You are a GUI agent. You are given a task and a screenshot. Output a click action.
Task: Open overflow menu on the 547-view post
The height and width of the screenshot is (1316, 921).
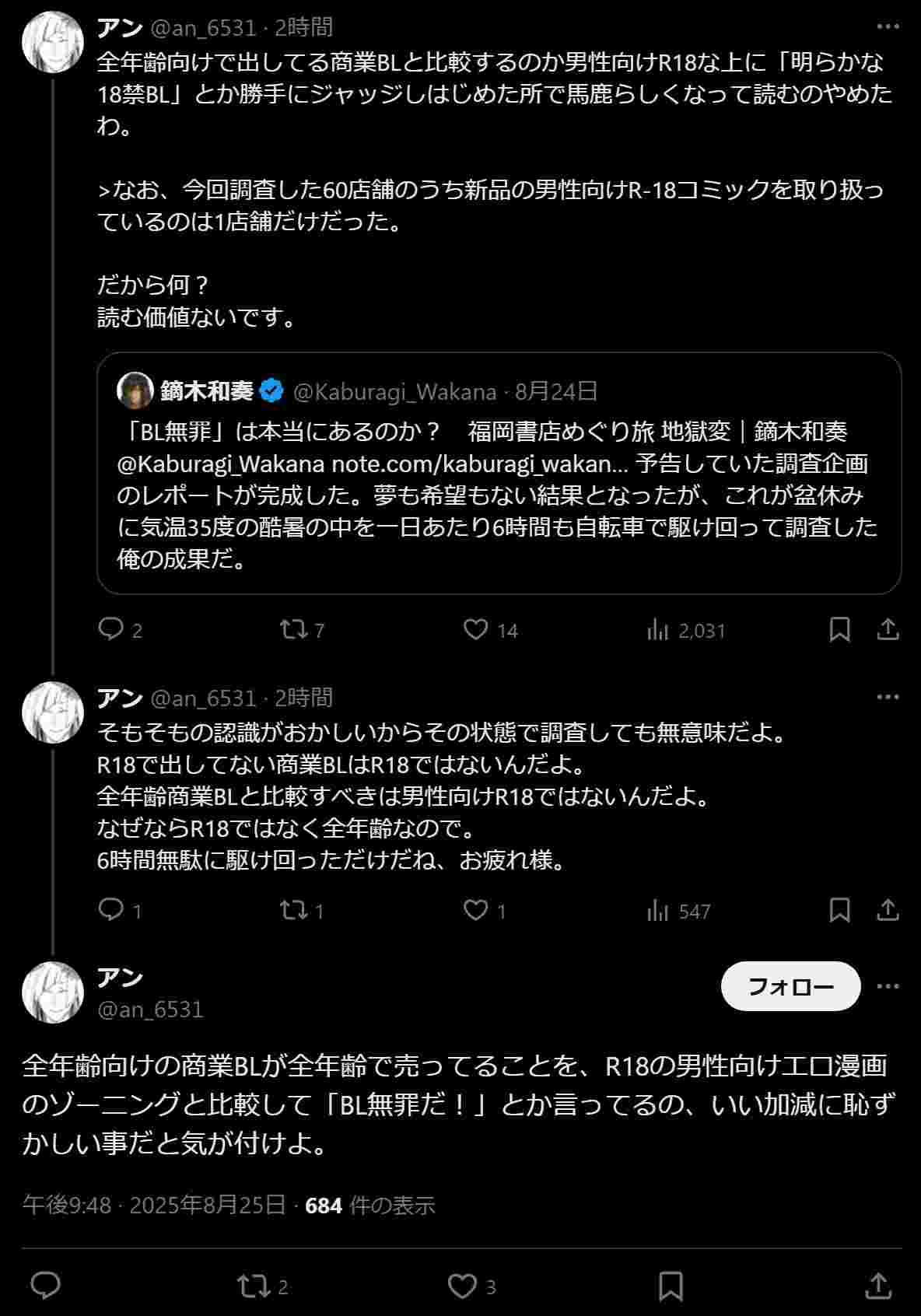point(888,697)
